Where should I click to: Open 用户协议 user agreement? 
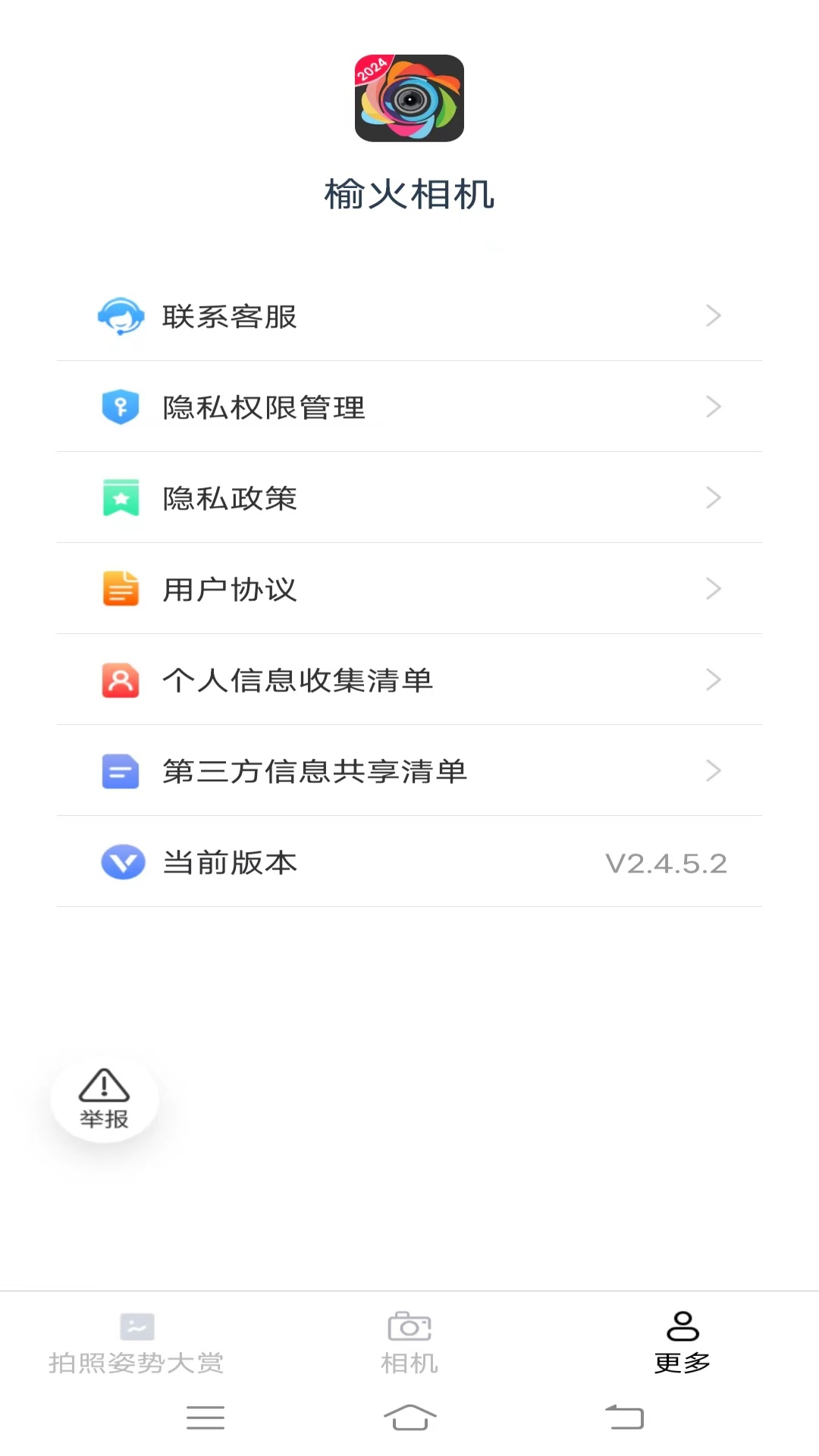(409, 589)
